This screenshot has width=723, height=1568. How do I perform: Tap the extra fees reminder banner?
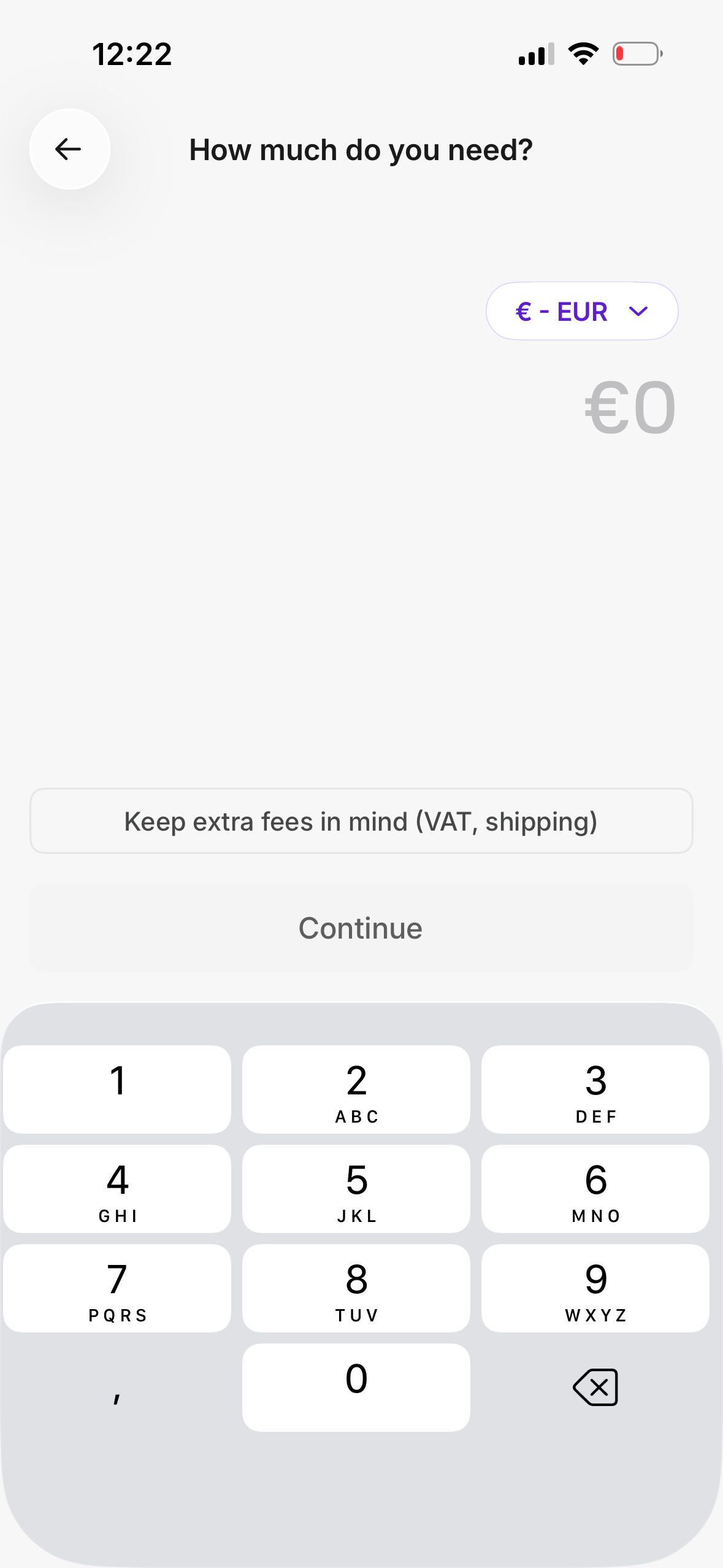click(x=361, y=821)
